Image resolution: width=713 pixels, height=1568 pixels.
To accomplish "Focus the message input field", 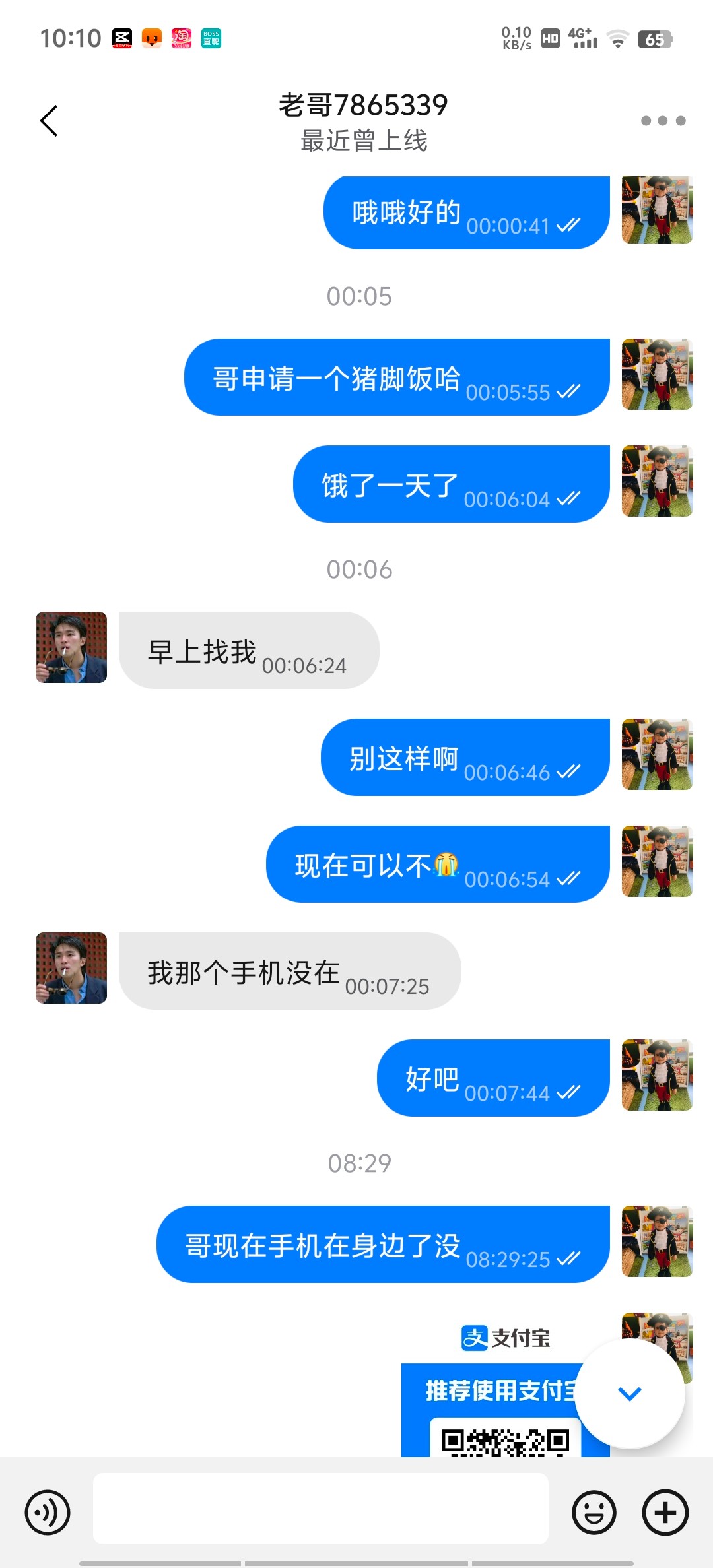I will [x=321, y=1509].
